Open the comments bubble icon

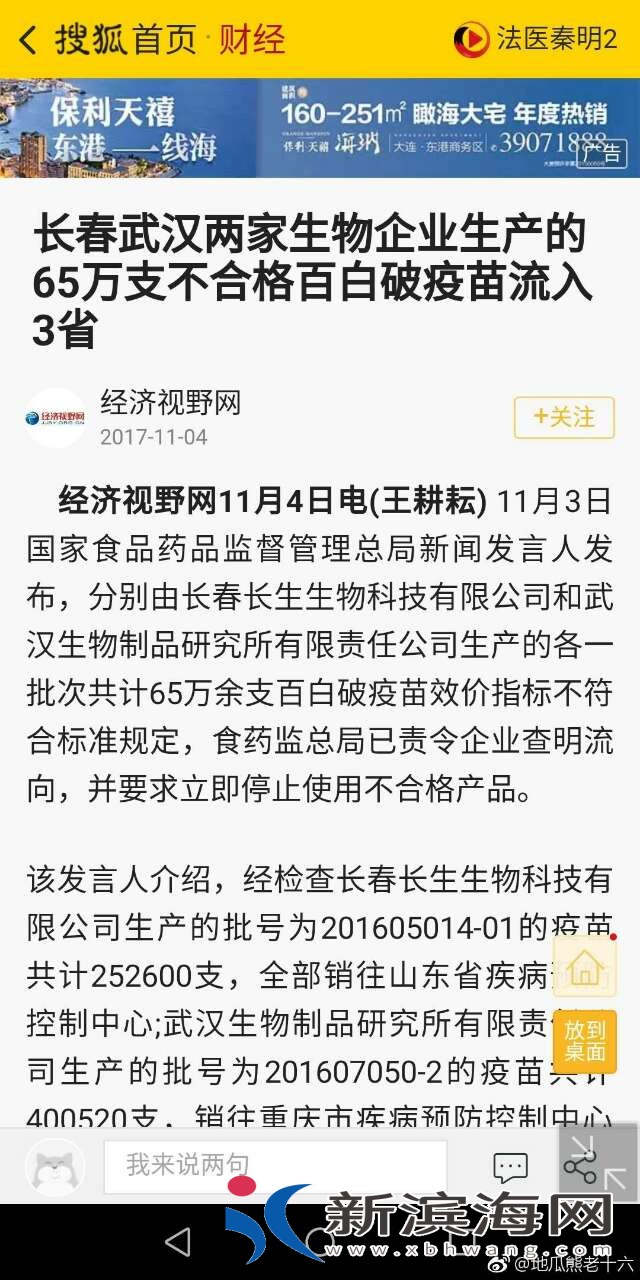click(x=510, y=1166)
